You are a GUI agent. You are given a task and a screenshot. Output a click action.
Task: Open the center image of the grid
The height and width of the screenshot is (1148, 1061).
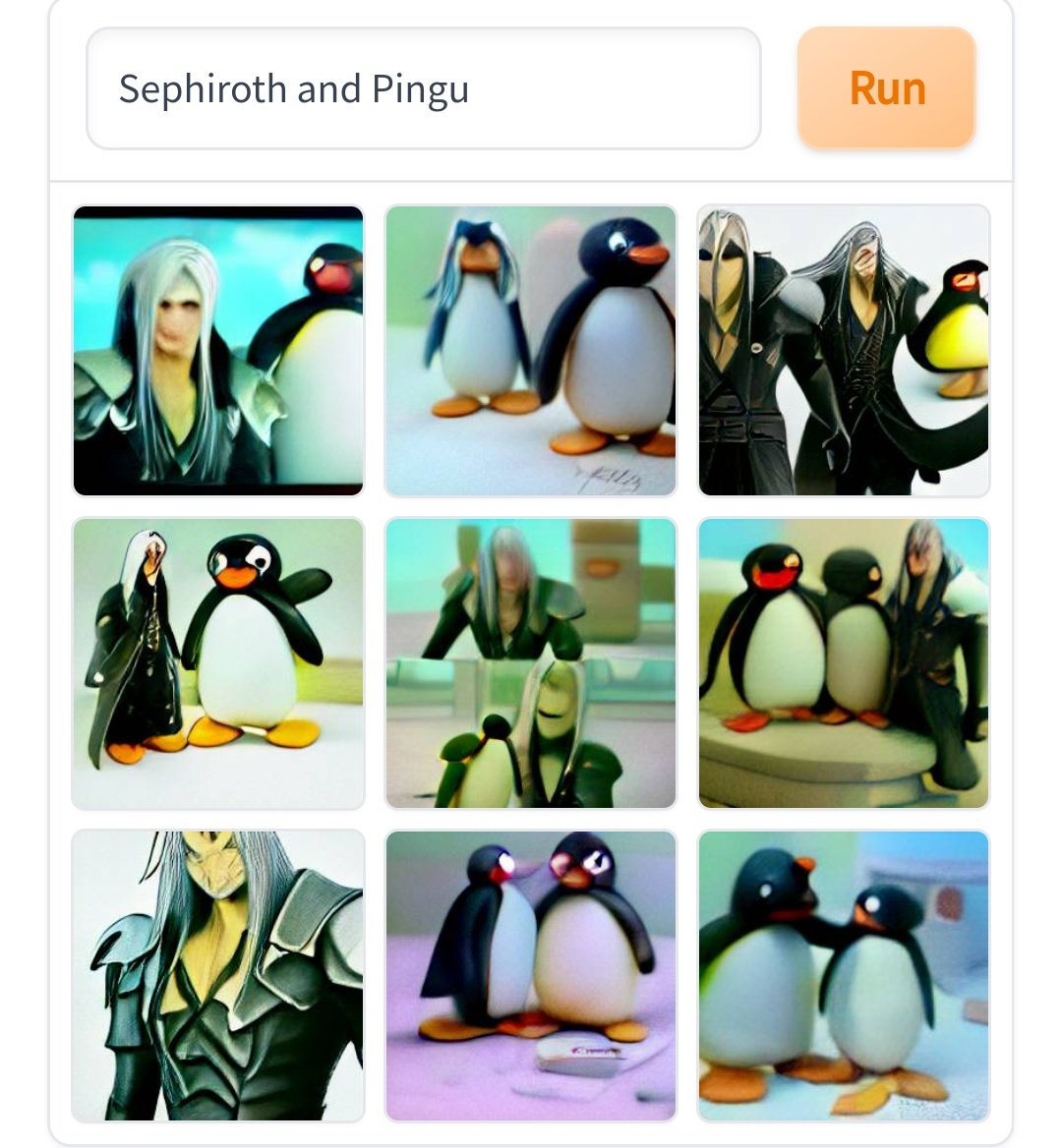click(x=531, y=663)
